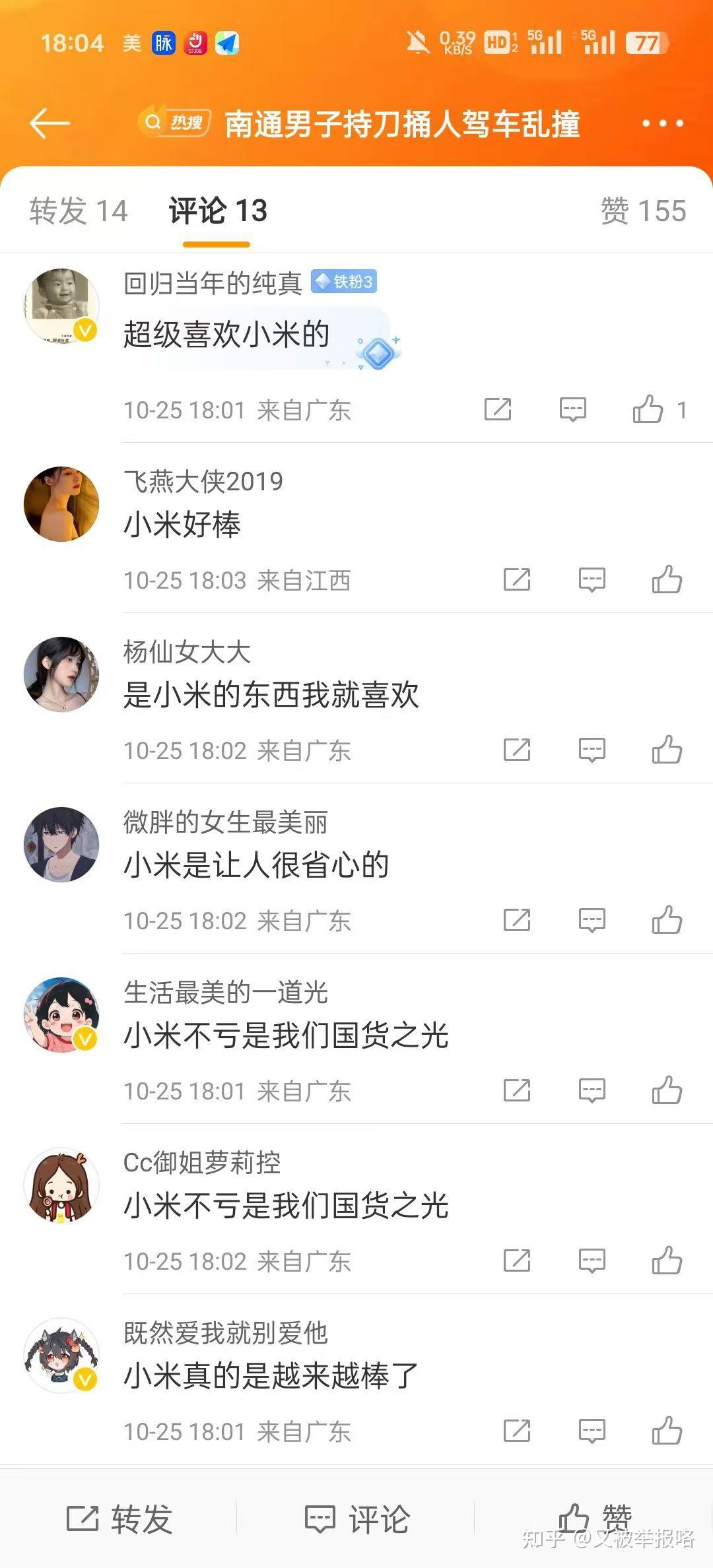The image size is (713, 1568).
Task: Like the post with bottom 赞 button
Action: [x=594, y=1519]
